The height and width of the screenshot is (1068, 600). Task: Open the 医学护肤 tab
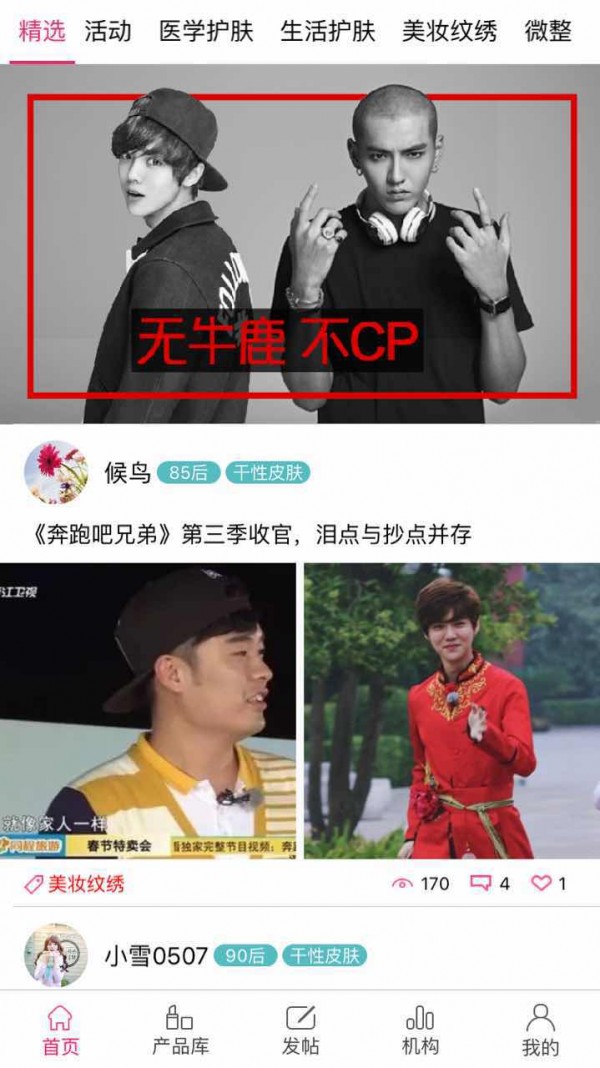[206, 31]
